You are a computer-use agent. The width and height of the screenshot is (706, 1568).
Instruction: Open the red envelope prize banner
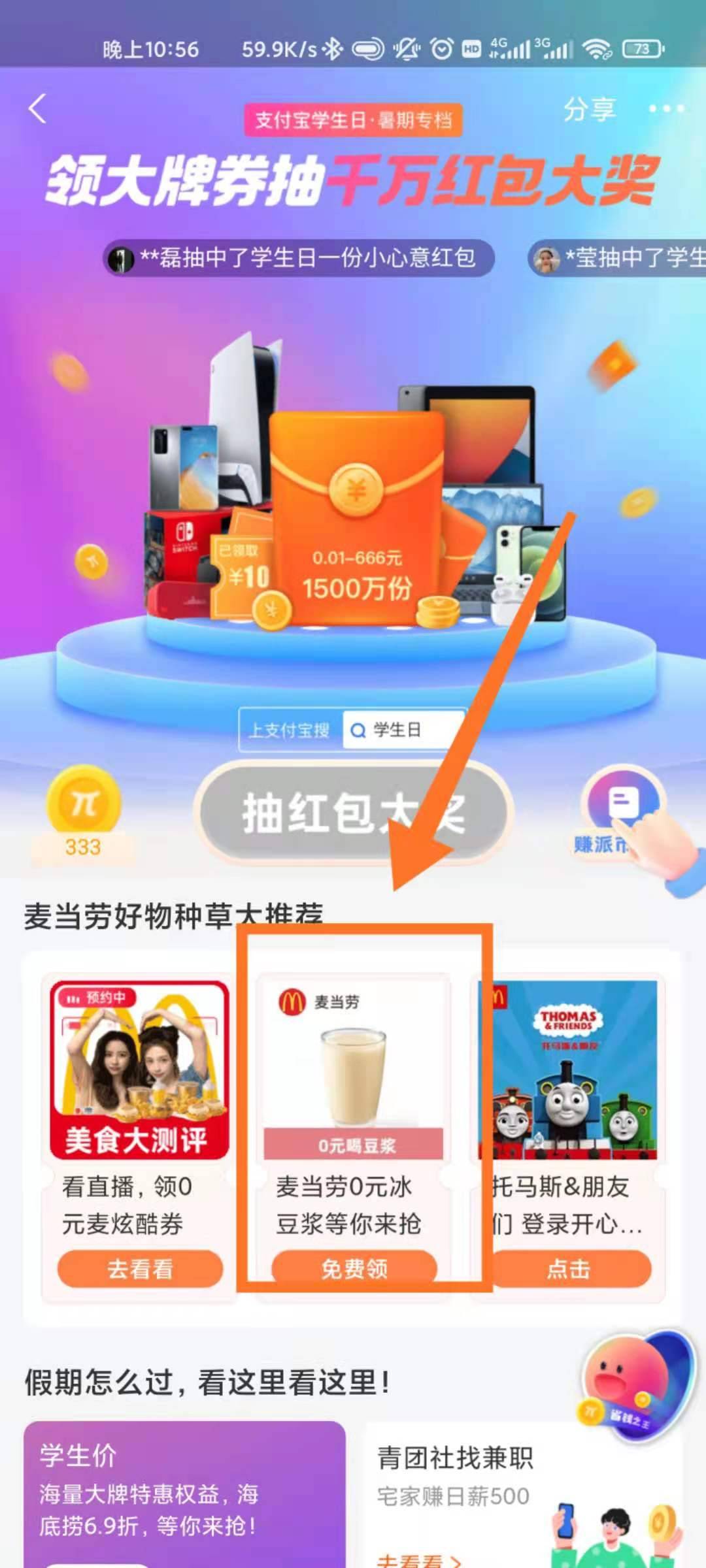point(356,516)
